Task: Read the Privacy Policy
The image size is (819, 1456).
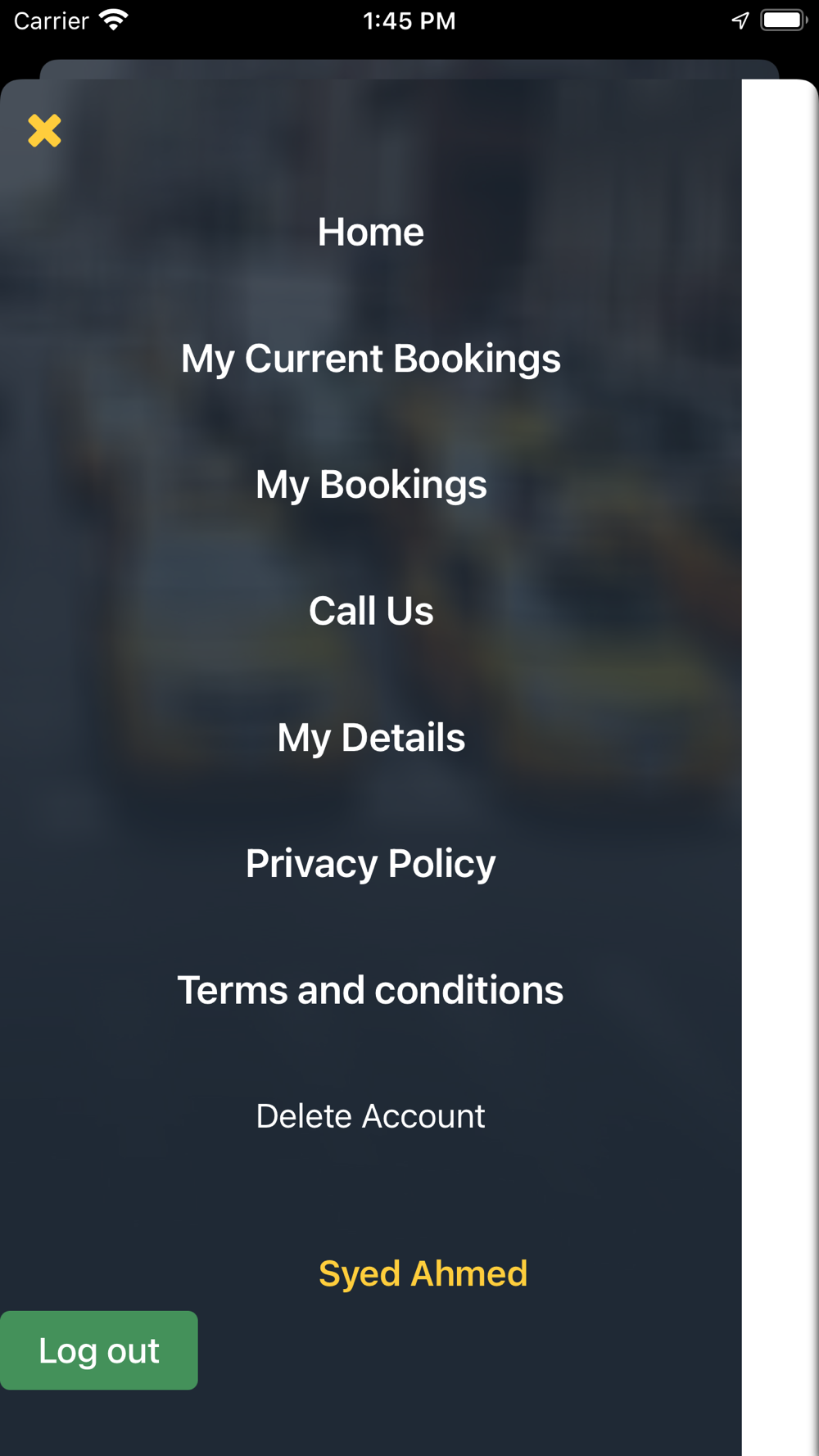Action: tap(370, 863)
